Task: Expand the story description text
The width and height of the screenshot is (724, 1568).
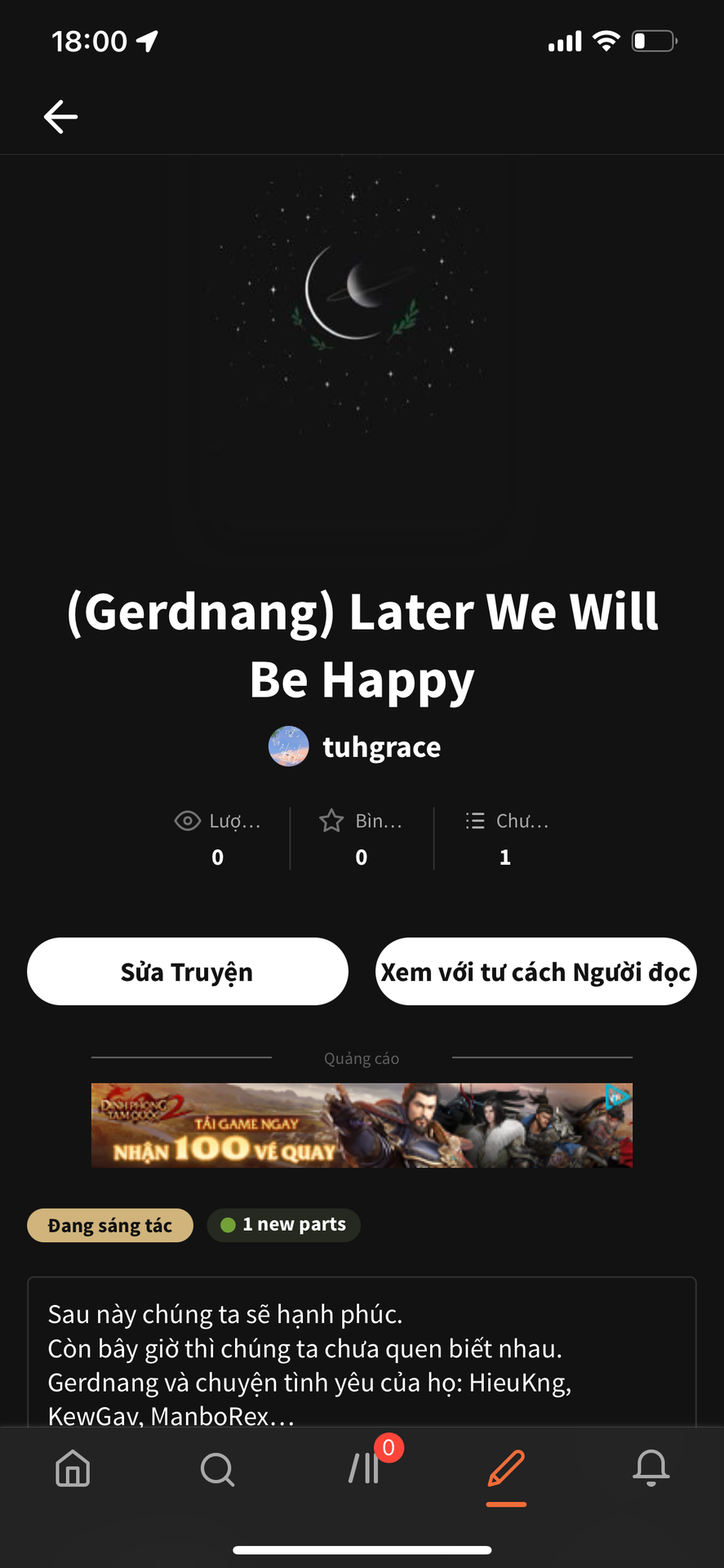Action: pos(362,1364)
